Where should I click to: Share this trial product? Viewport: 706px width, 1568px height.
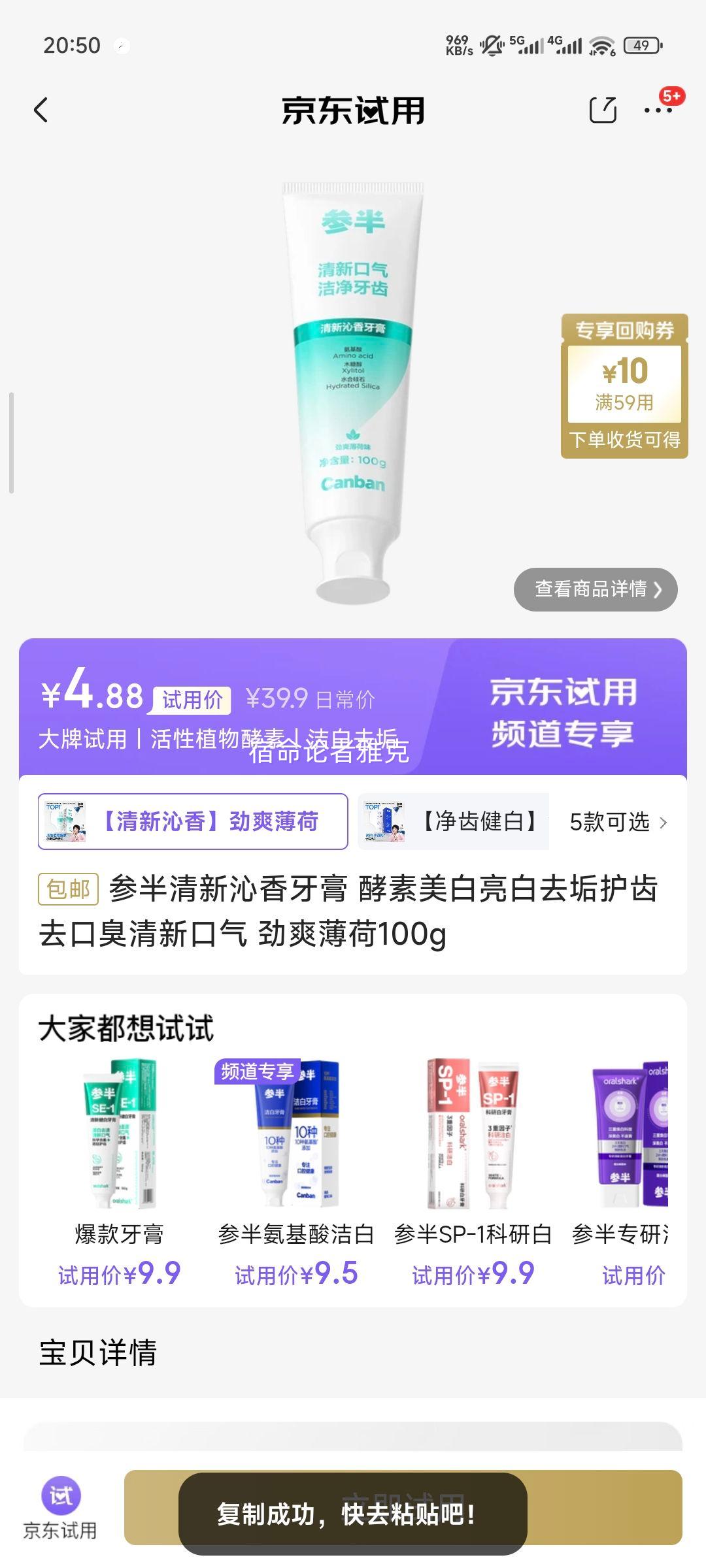pos(603,110)
